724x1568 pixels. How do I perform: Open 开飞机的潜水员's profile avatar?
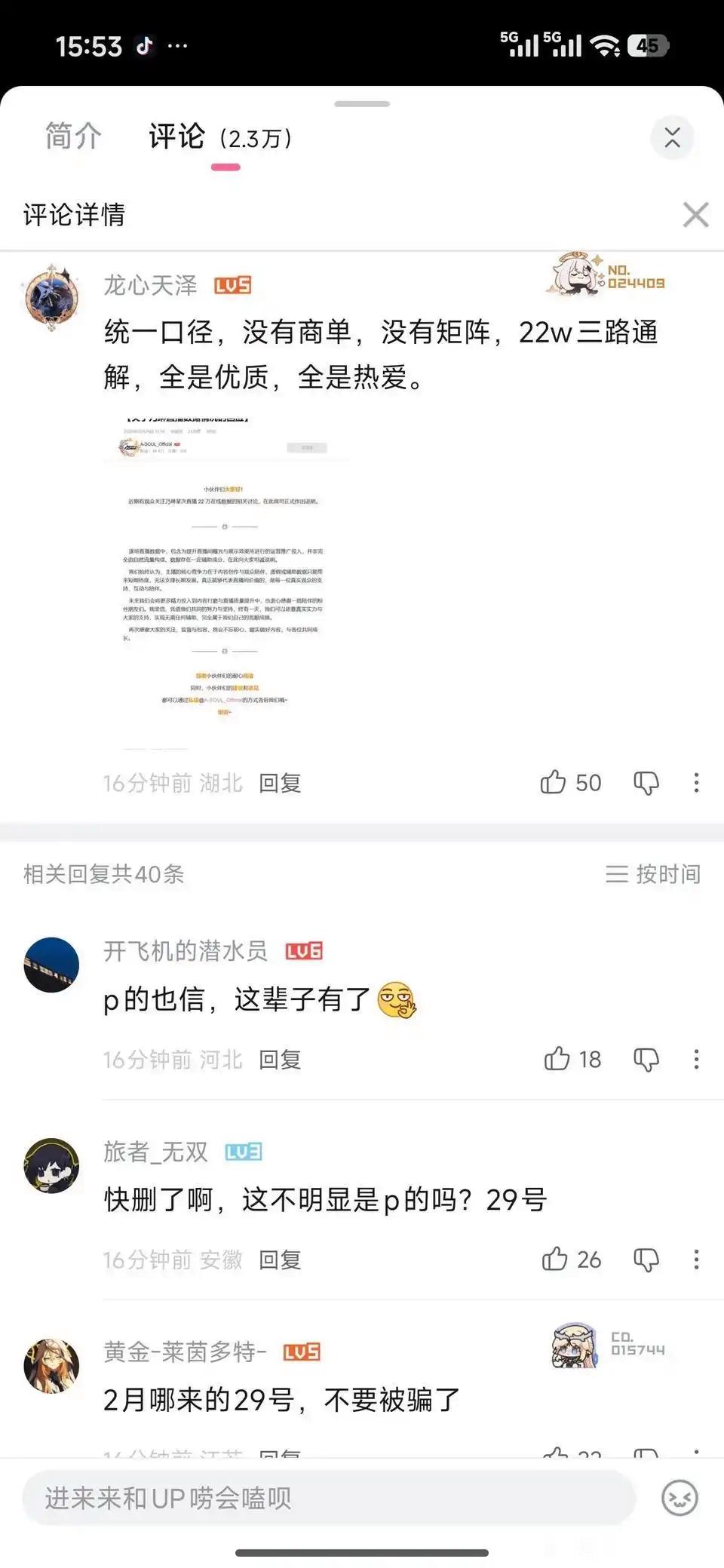pyautogui.click(x=51, y=965)
